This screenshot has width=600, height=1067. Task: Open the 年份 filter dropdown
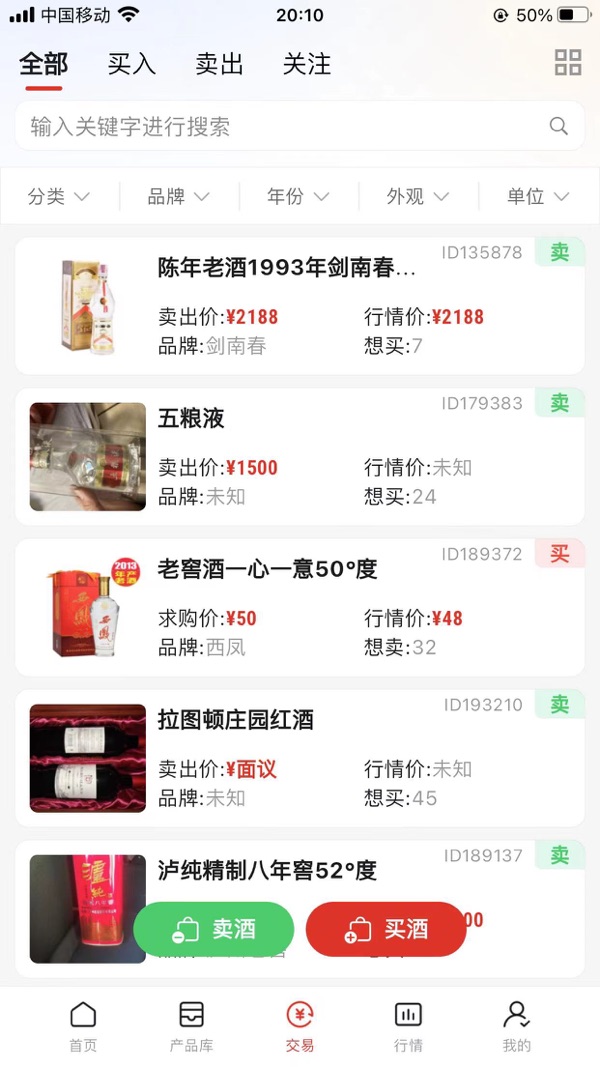(298, 197)
